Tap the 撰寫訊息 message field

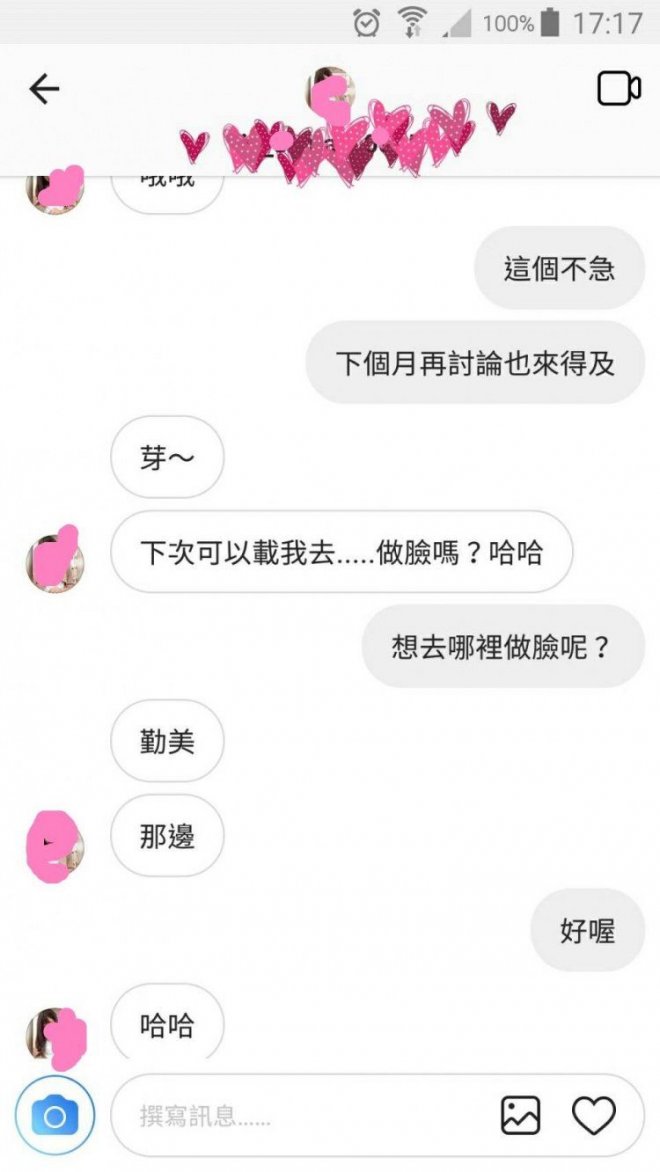(300, 1116)
